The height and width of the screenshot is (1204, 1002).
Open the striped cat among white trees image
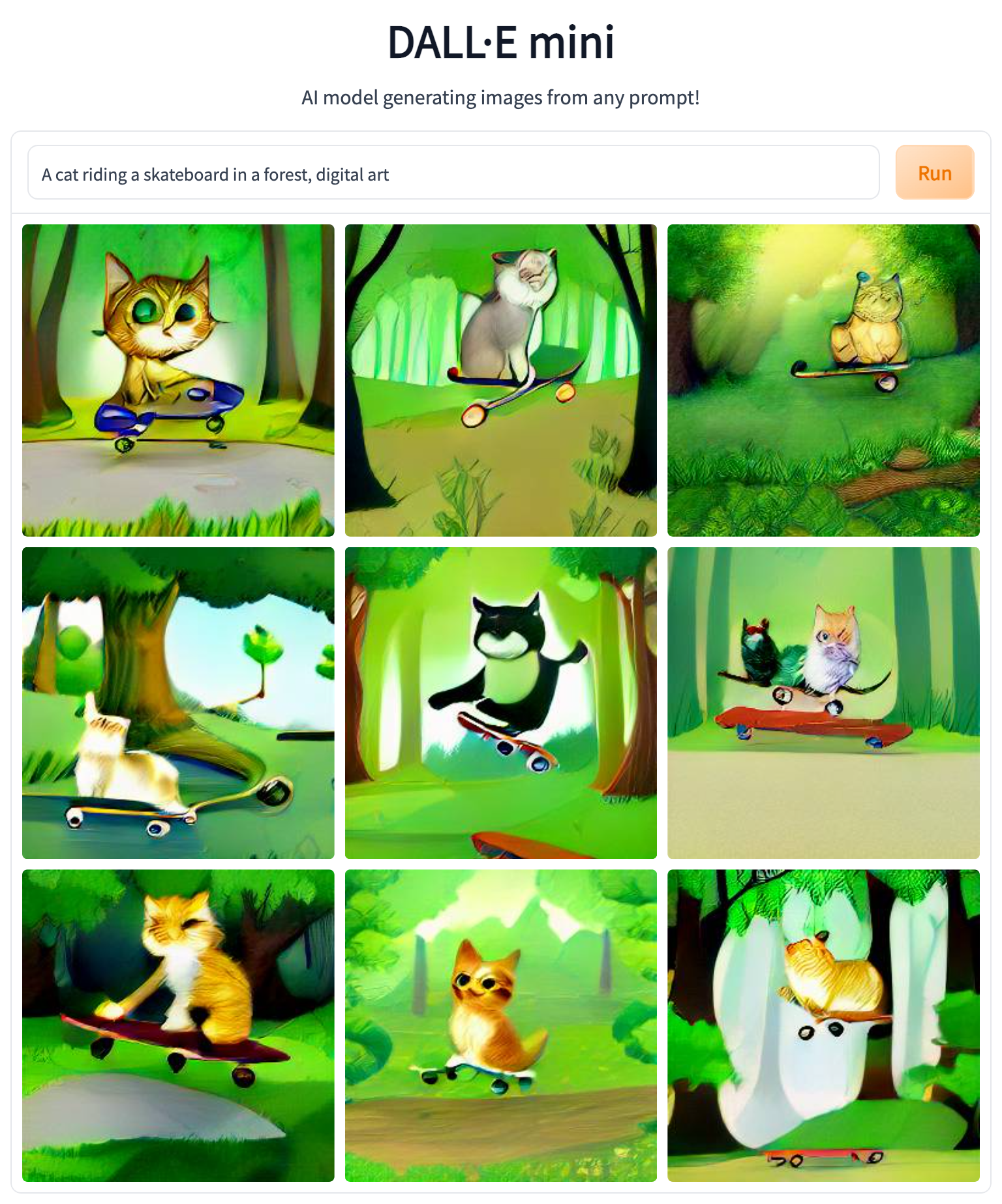tap(823, 1025)
